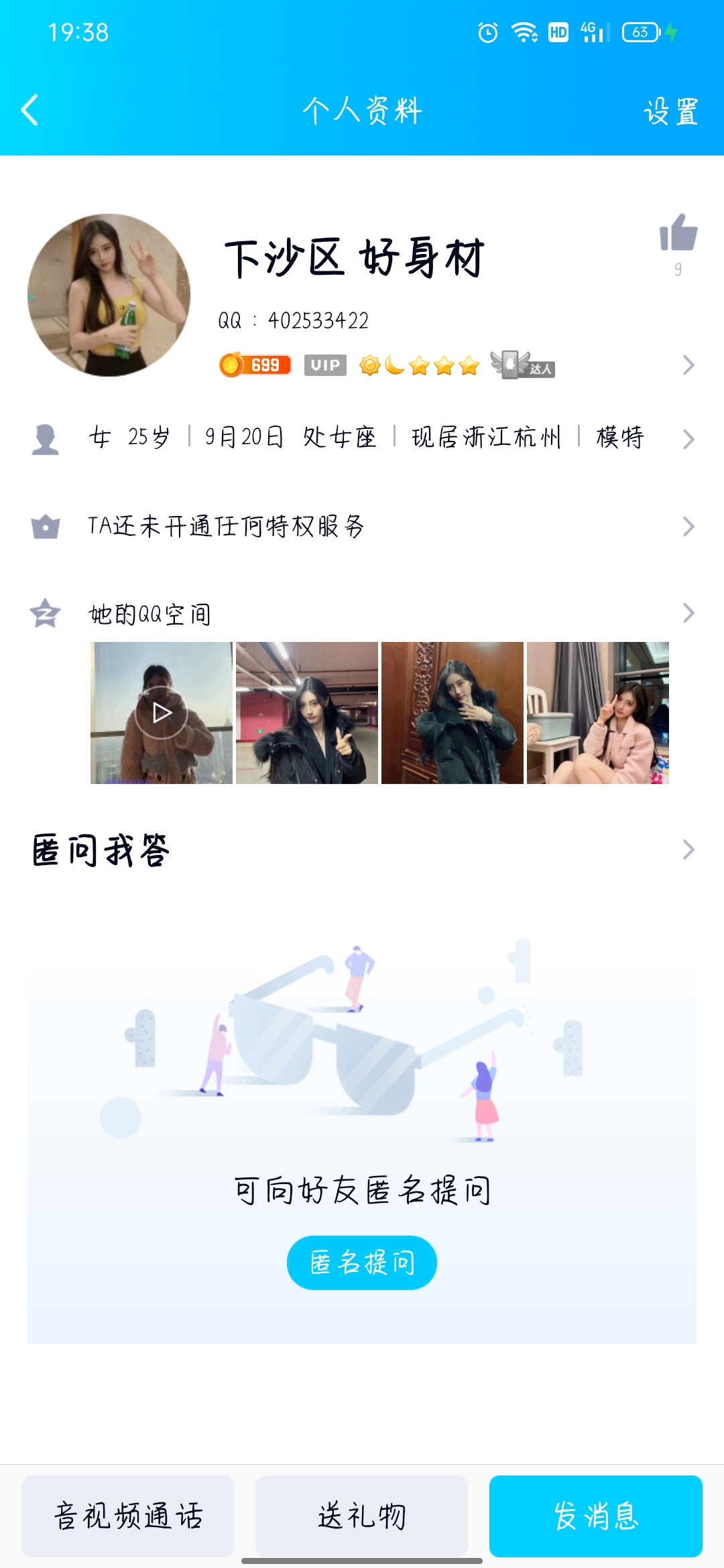Open the parking garage photo
The image size is (724, 1568).
[x=307, y=713]
